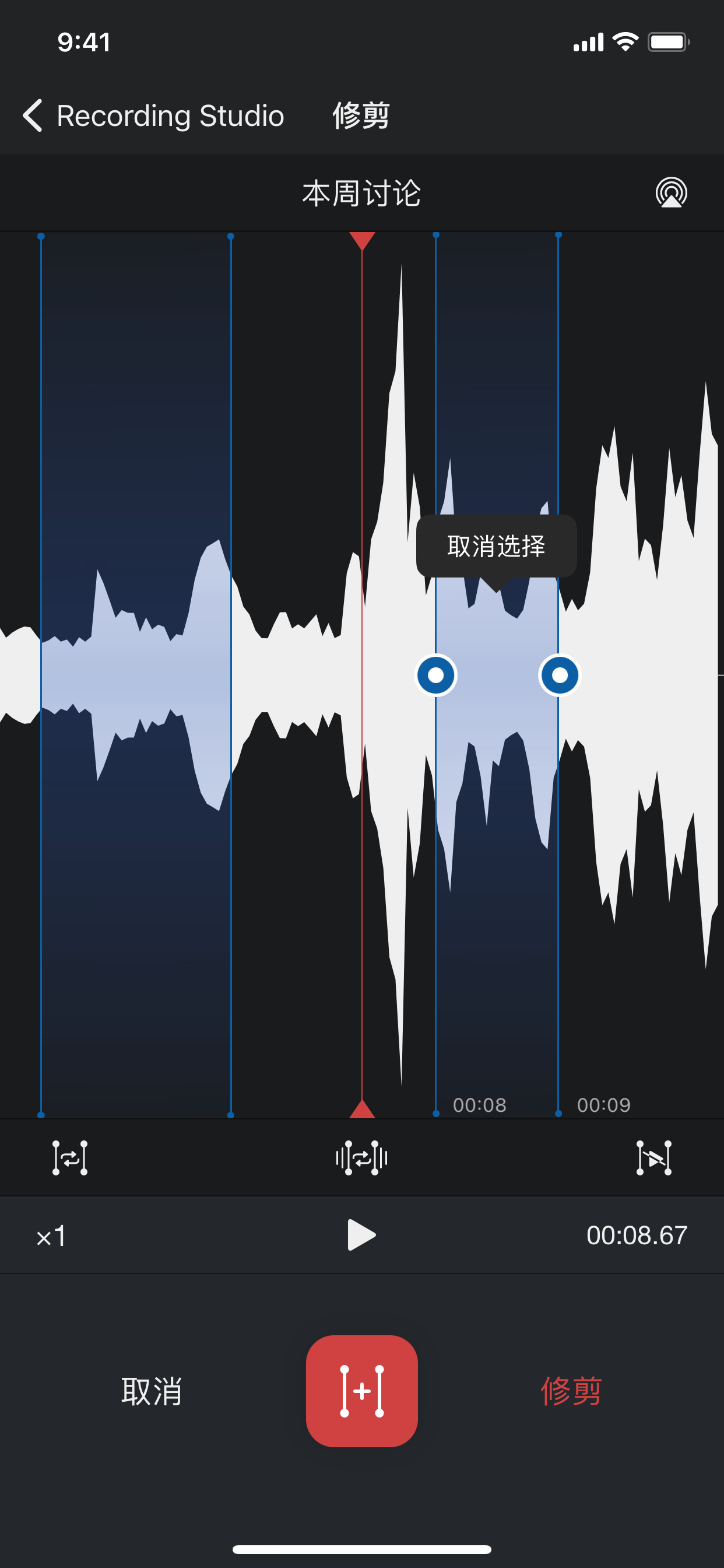Viewport: 724px width, 1568px height.
Task: Tap the waveform loop icon
Action: [x=361, y=1158]
